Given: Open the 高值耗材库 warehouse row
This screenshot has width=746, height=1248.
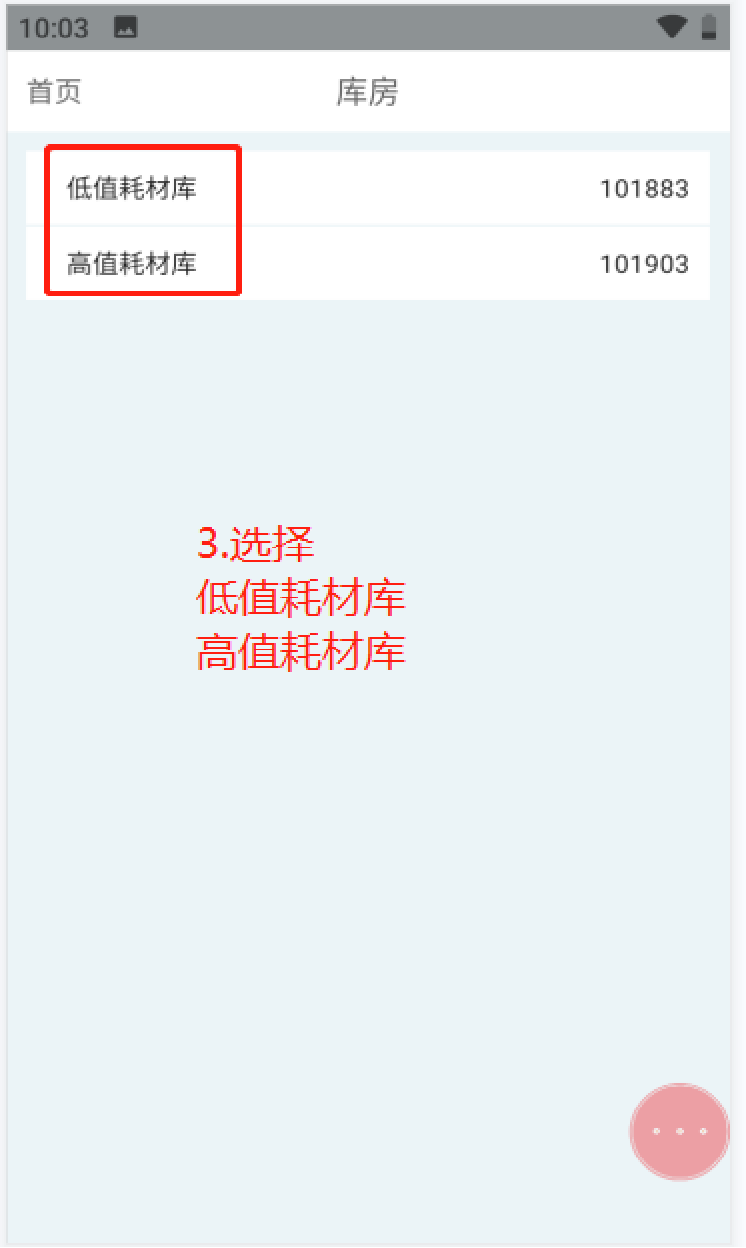Looking at the screenshot, I should (x=367, y=264).
